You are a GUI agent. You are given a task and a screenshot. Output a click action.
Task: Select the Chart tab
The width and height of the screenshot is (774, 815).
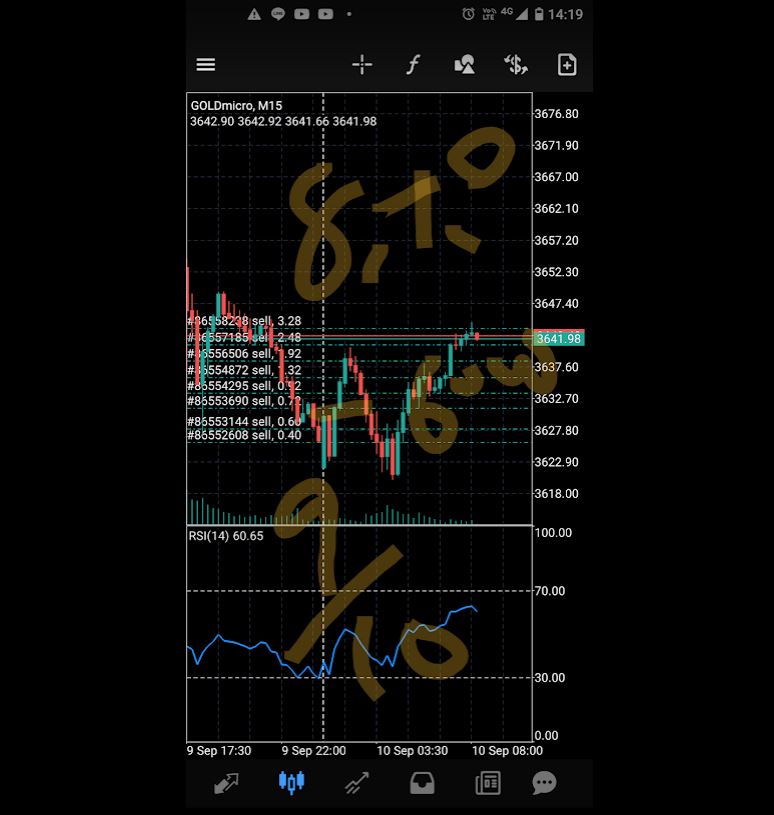291,783
